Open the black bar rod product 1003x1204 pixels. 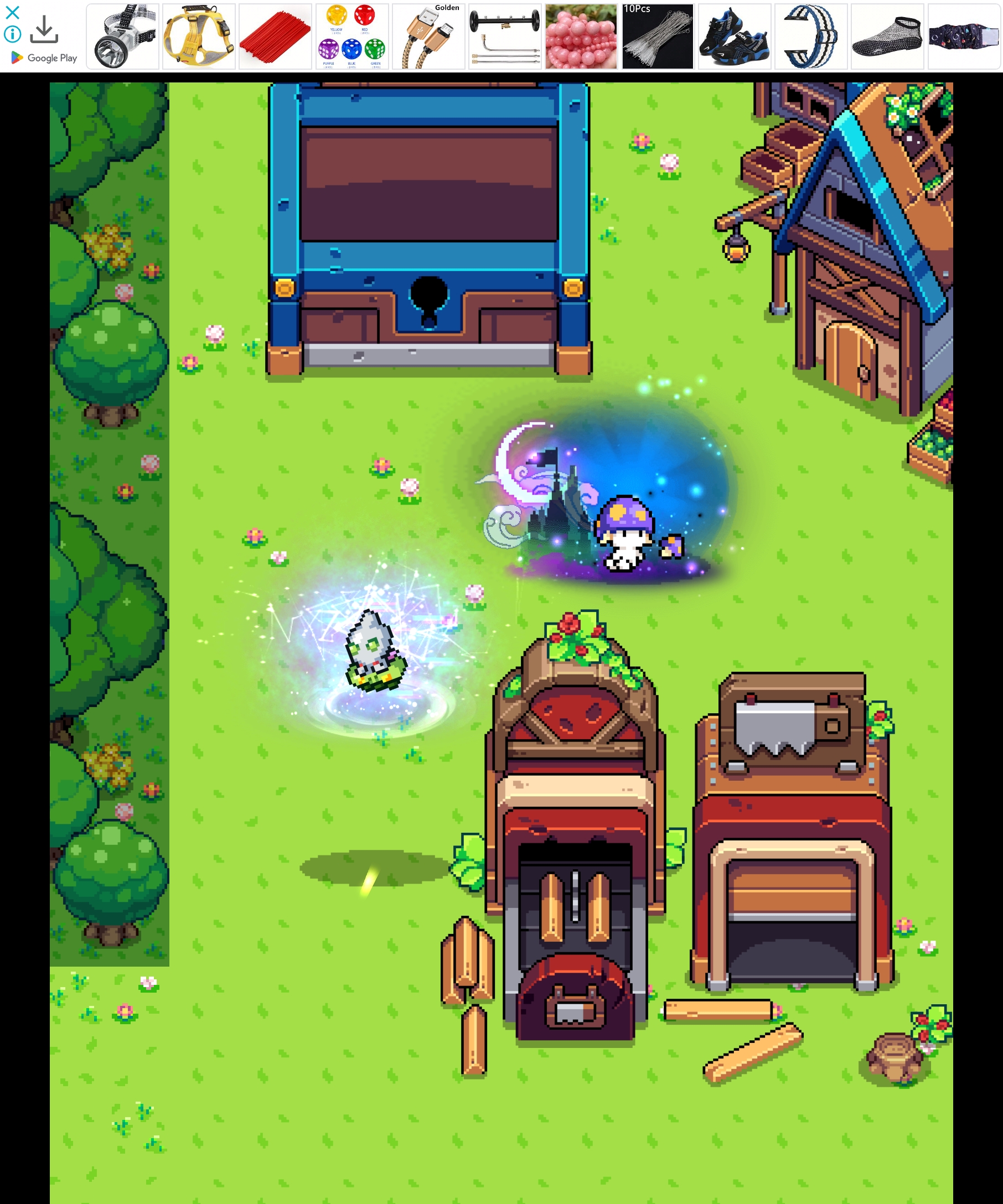505,37
